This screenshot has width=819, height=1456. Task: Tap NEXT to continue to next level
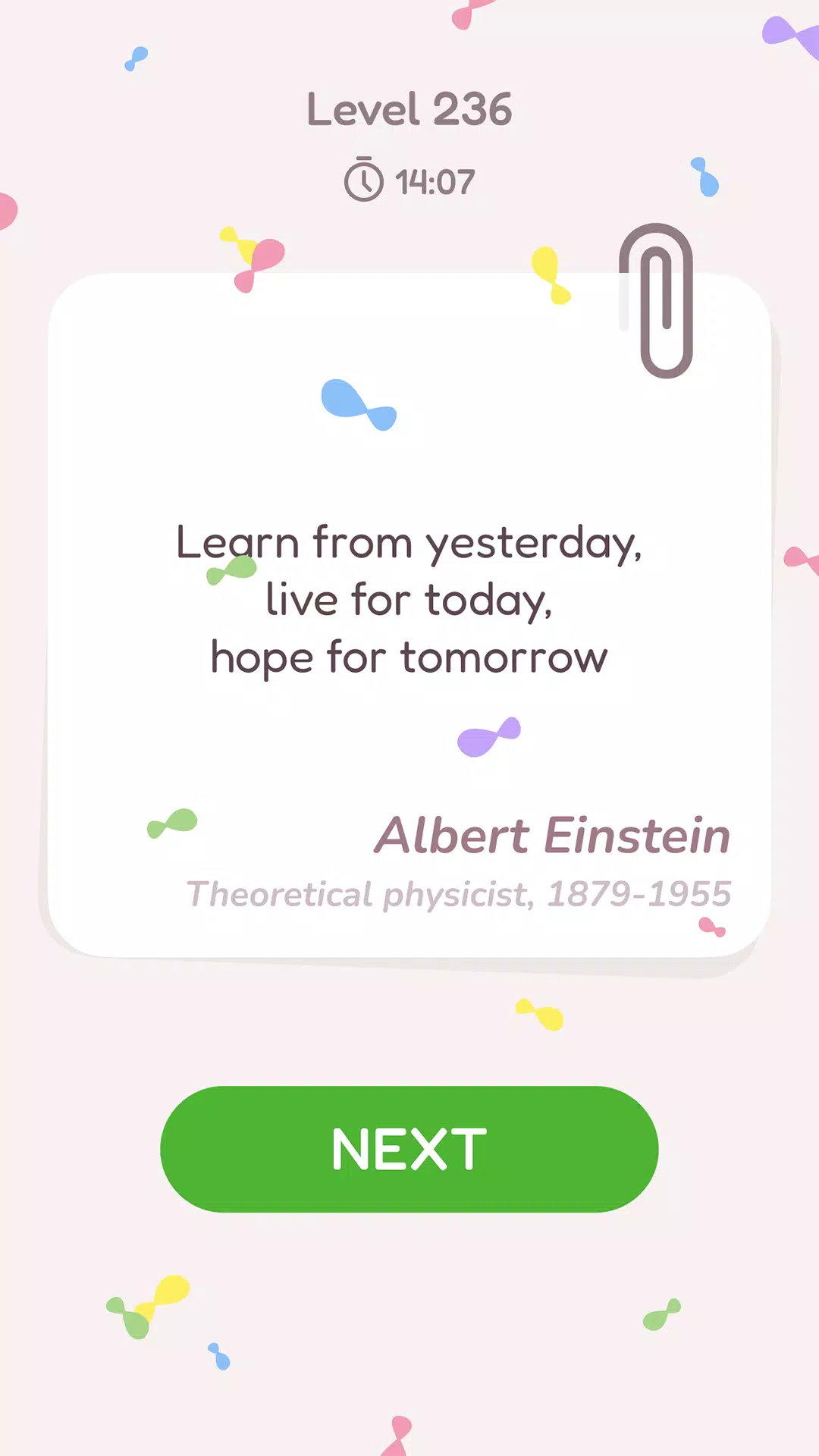(x=409, y=1149)
